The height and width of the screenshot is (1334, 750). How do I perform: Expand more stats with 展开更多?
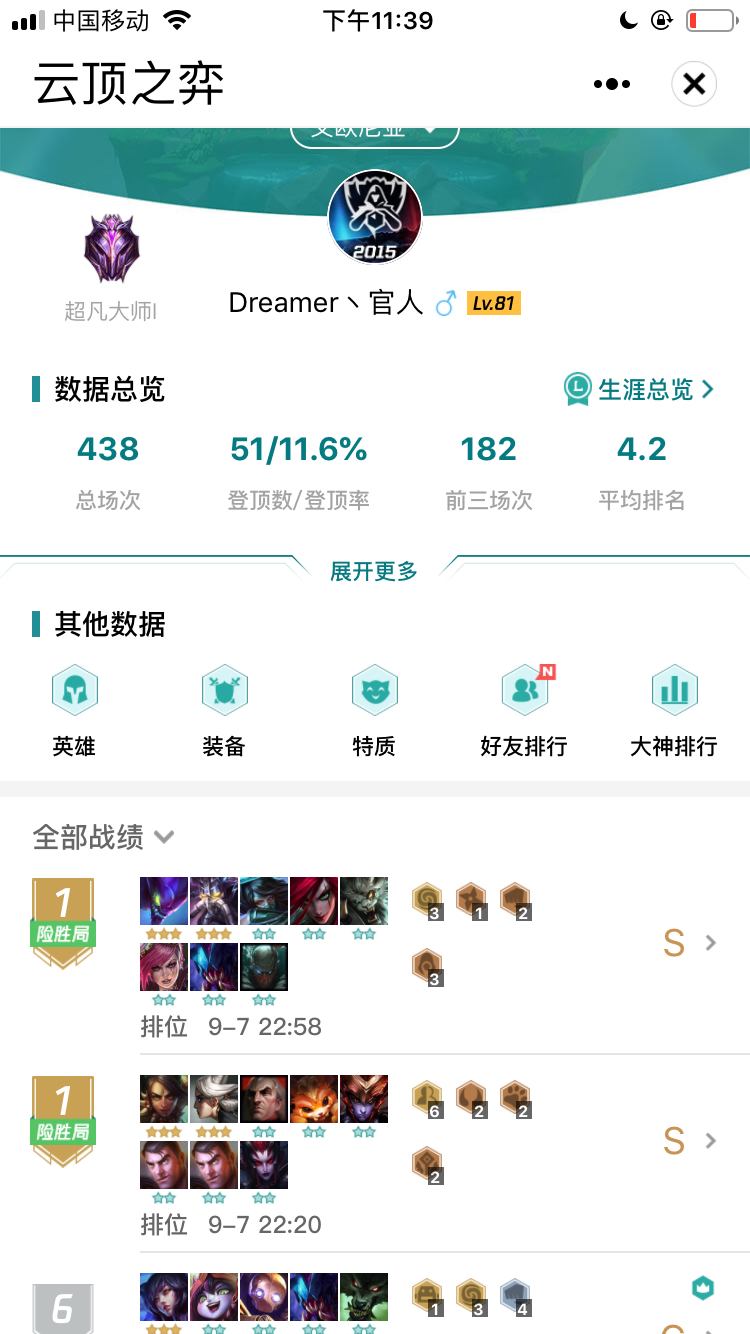coord(374,571)
